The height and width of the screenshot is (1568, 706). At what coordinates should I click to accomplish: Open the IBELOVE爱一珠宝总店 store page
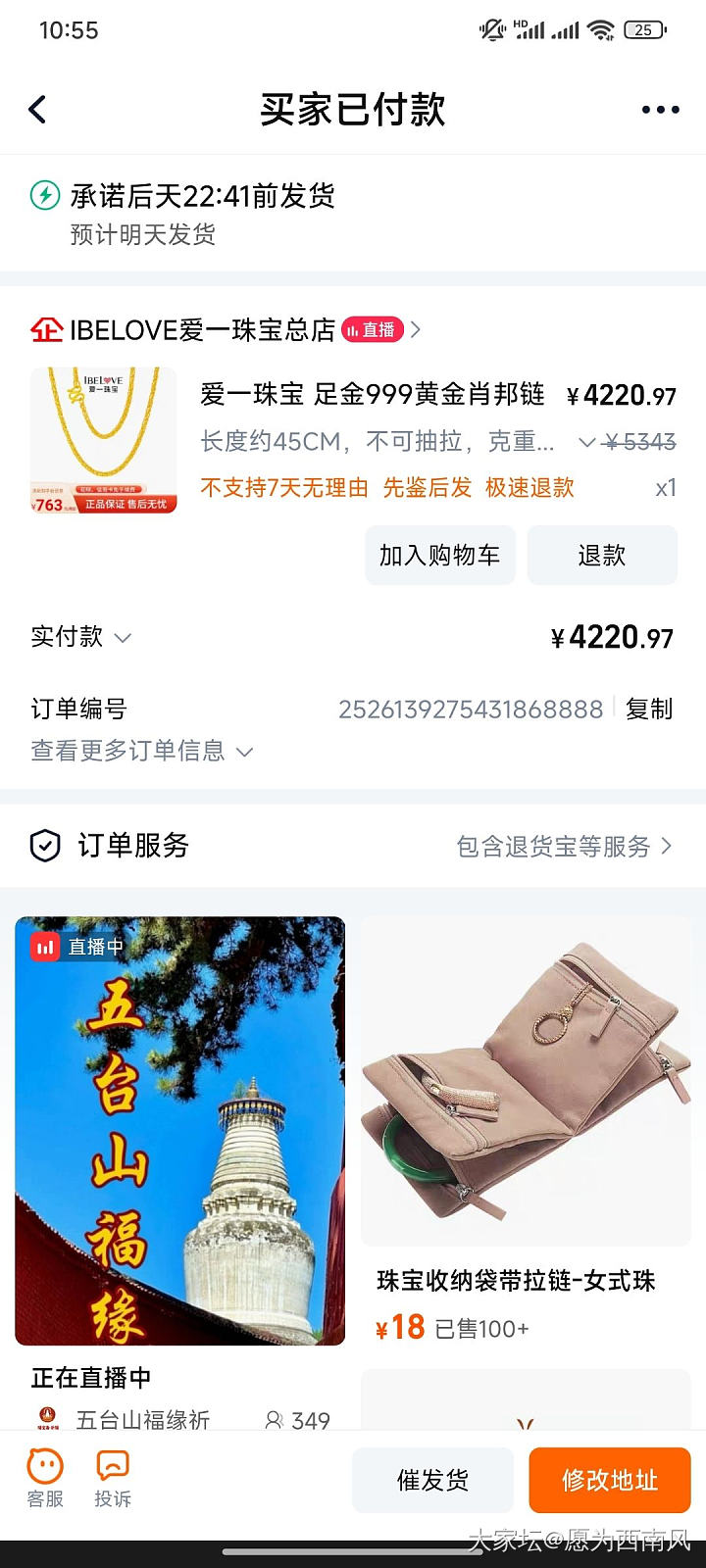pos(202,330)
